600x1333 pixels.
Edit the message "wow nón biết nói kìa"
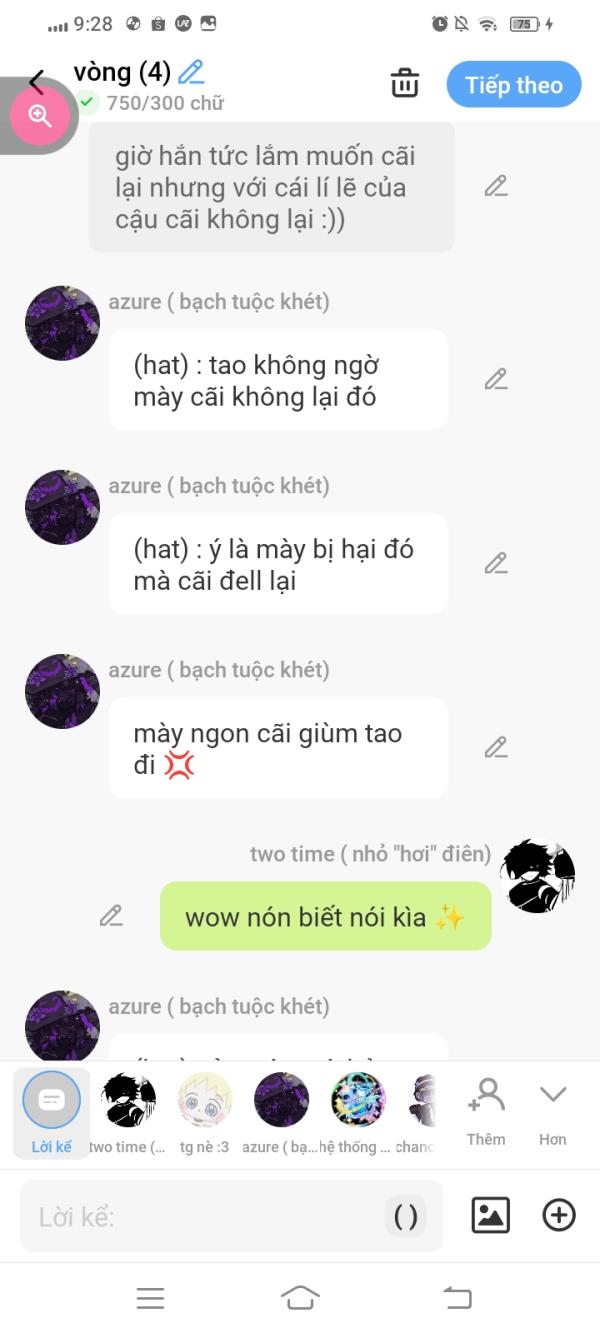[111, 916]
